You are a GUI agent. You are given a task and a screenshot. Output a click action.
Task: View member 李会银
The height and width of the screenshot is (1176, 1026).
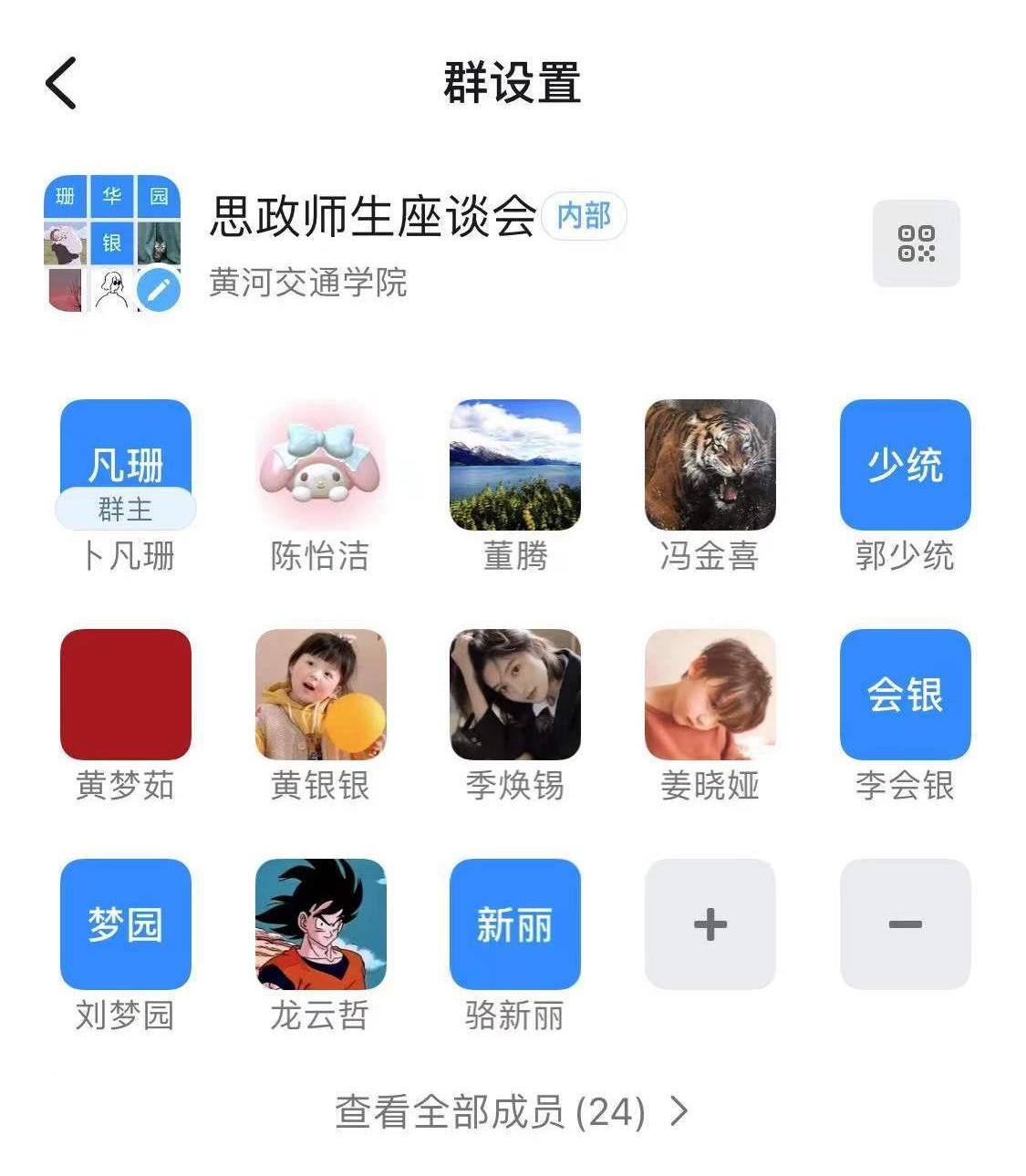coord(905,695)
